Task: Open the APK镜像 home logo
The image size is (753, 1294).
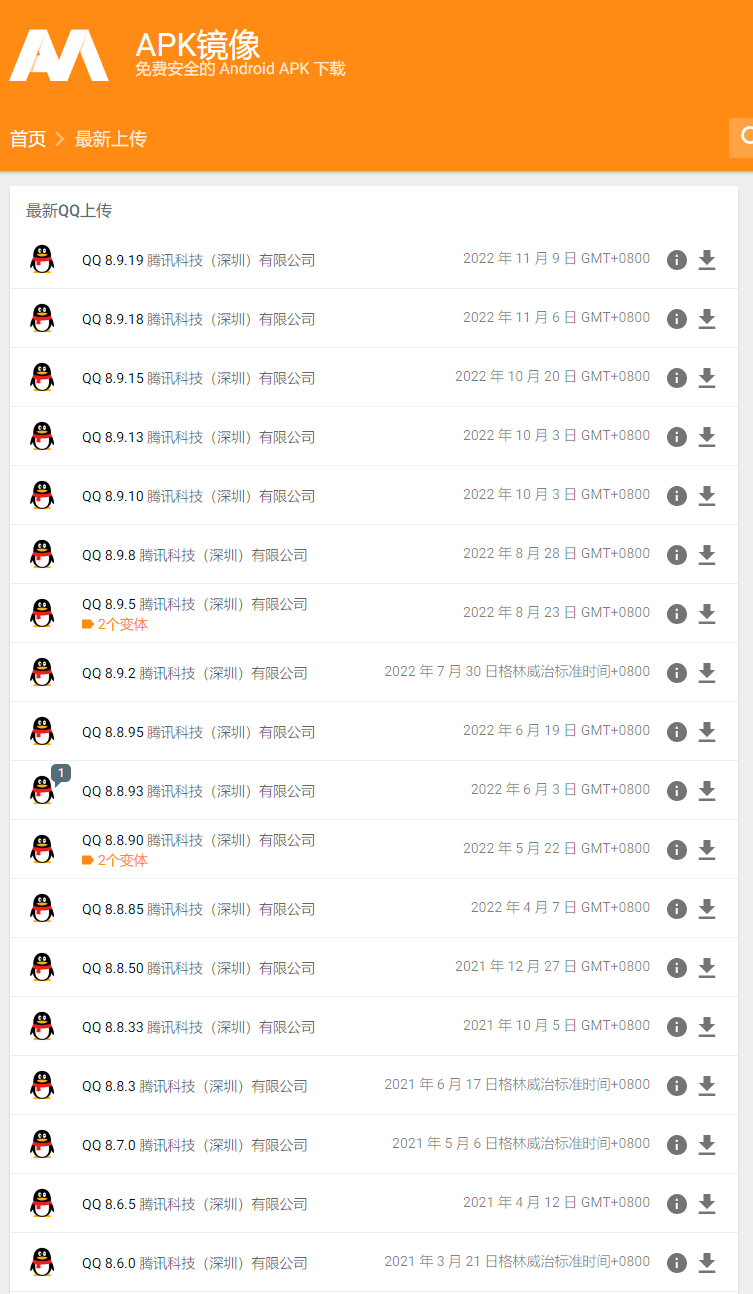Action: click(x=59, y=55)
